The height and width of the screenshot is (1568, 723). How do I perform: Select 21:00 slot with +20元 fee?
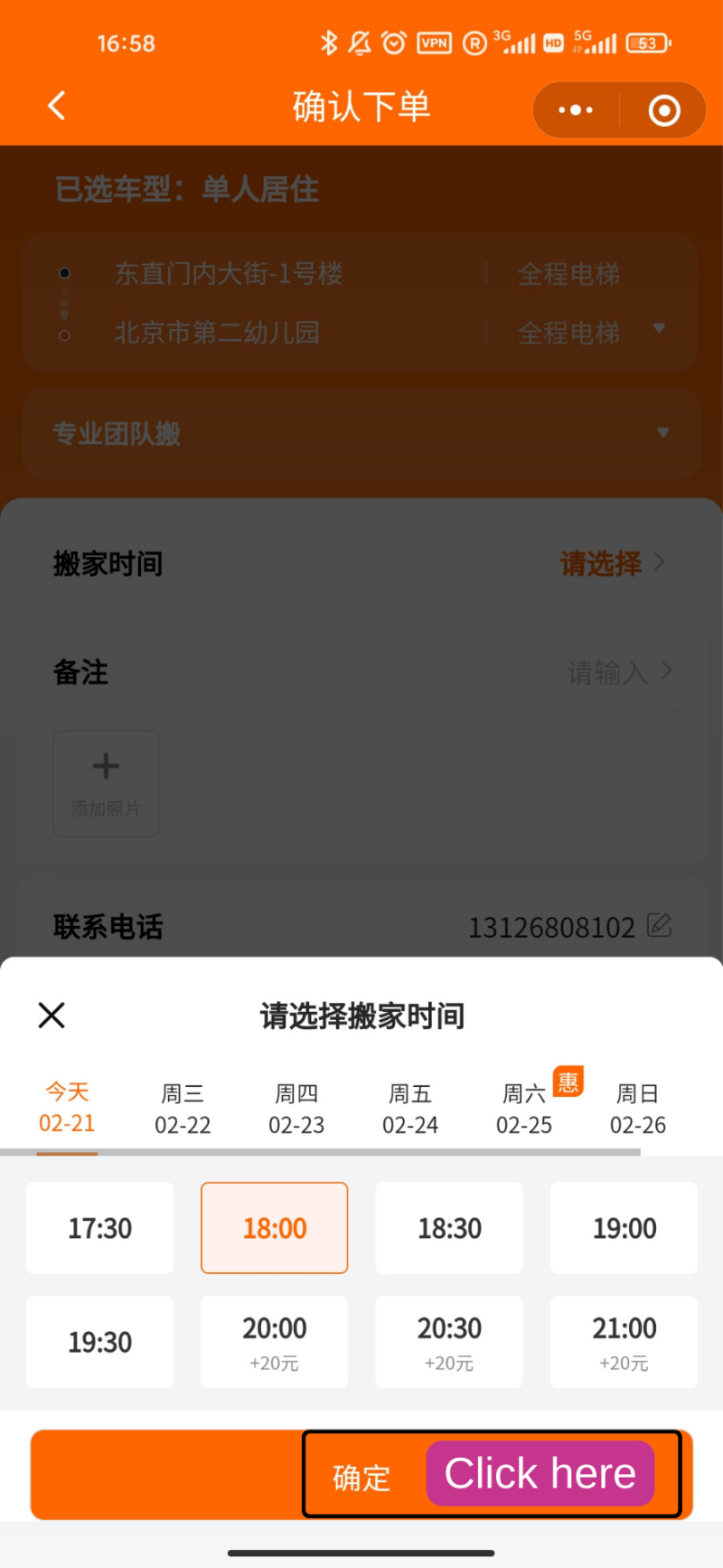(x=624, y=1342)
